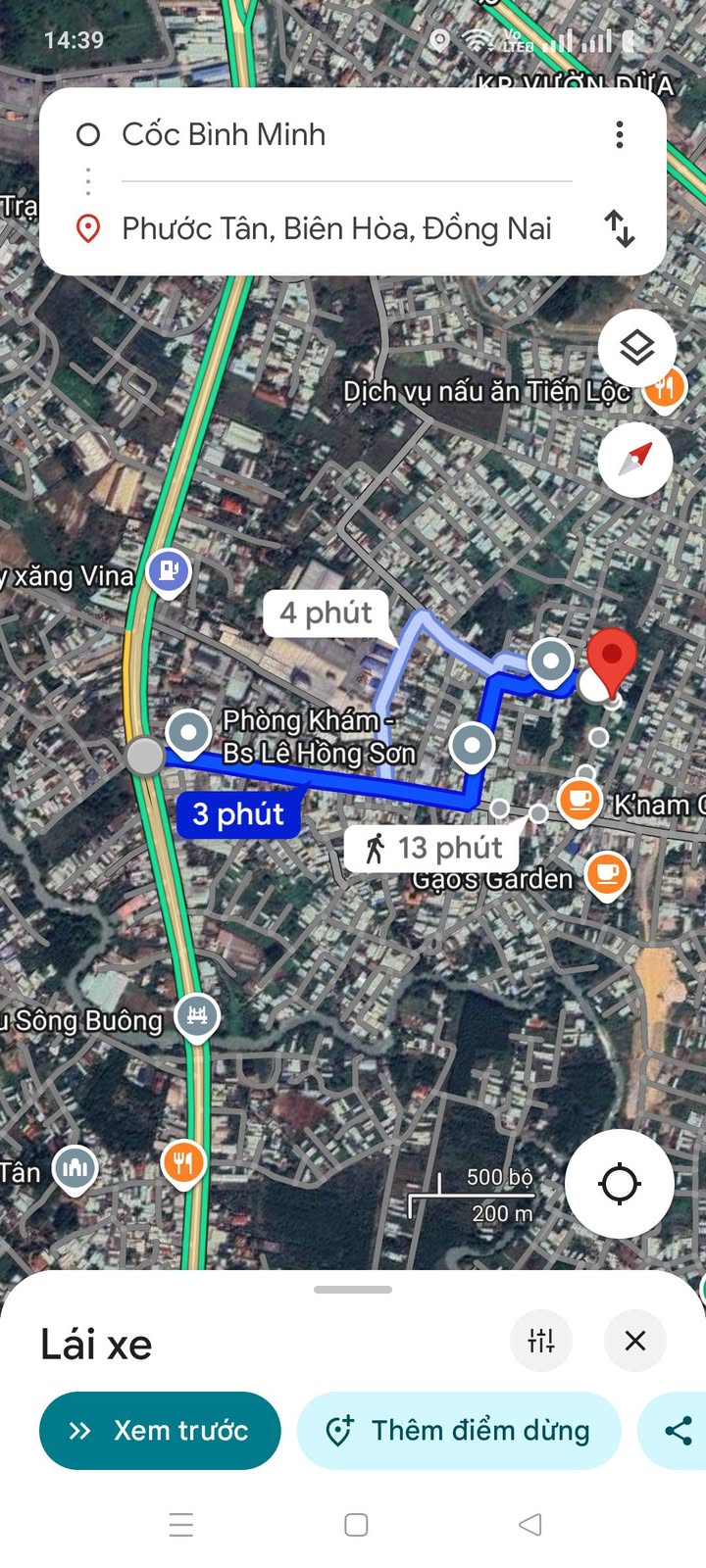Image resolution: width=706 pixels, height=1568 pixels.
Task: Close the Lái xe directions panel
Action: (x=635, y=1341)
